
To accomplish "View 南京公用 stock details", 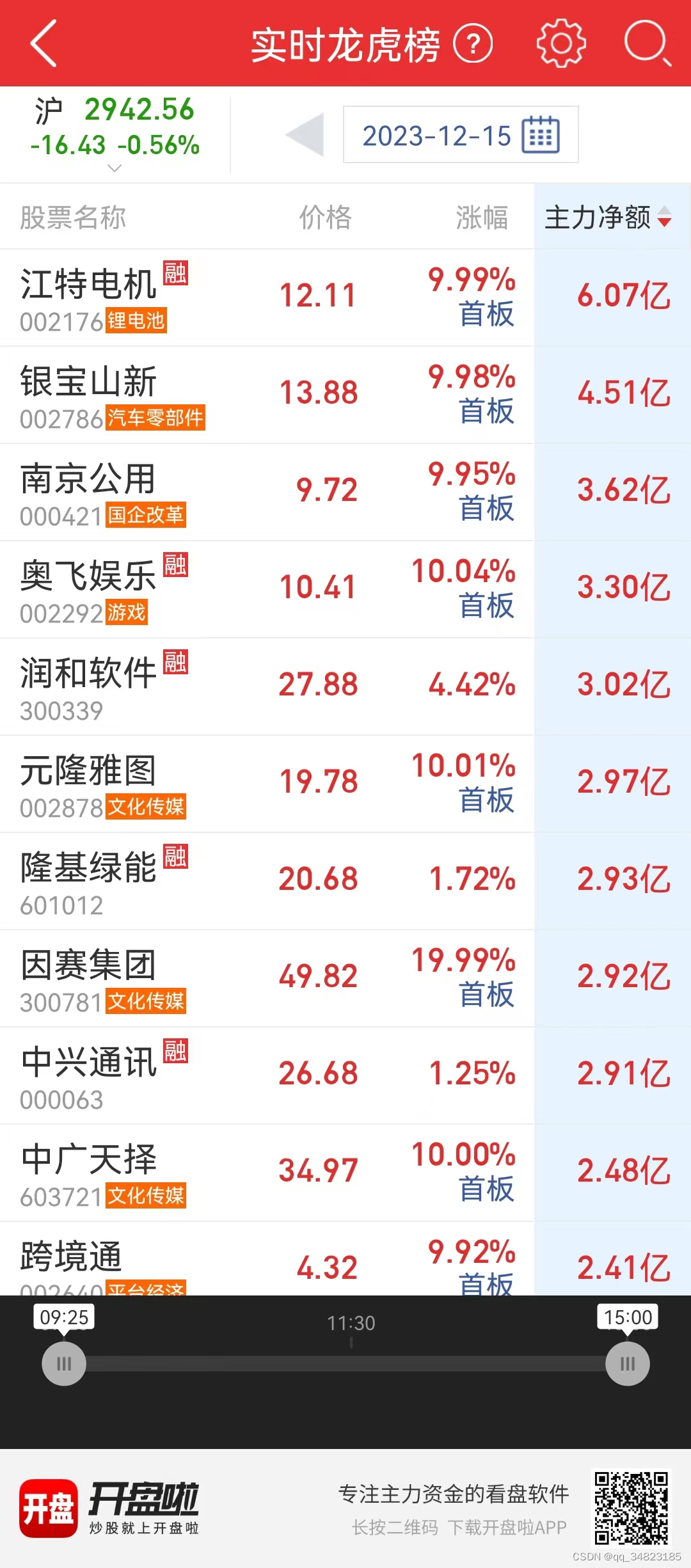I will (x=345, y=492).
